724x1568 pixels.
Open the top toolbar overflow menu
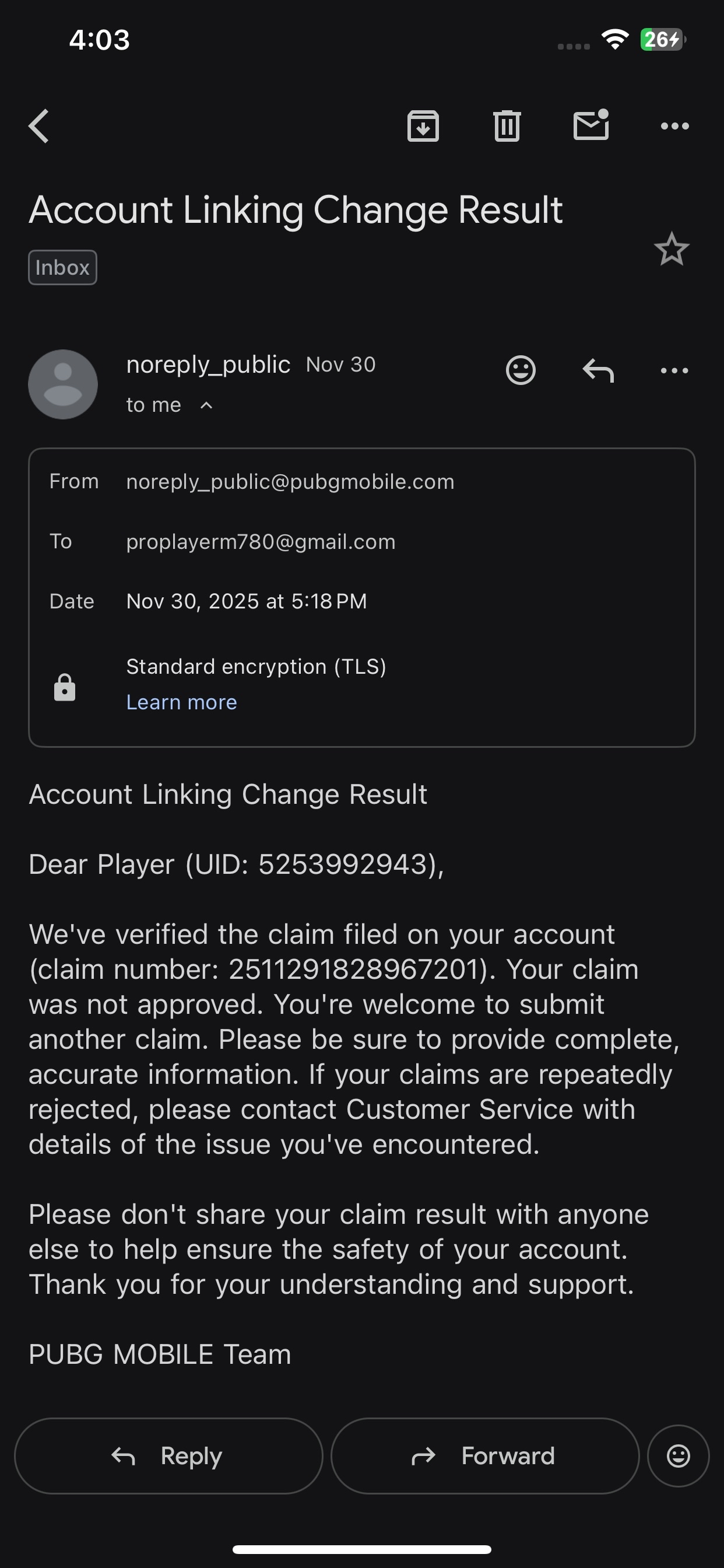click(674, 126)
